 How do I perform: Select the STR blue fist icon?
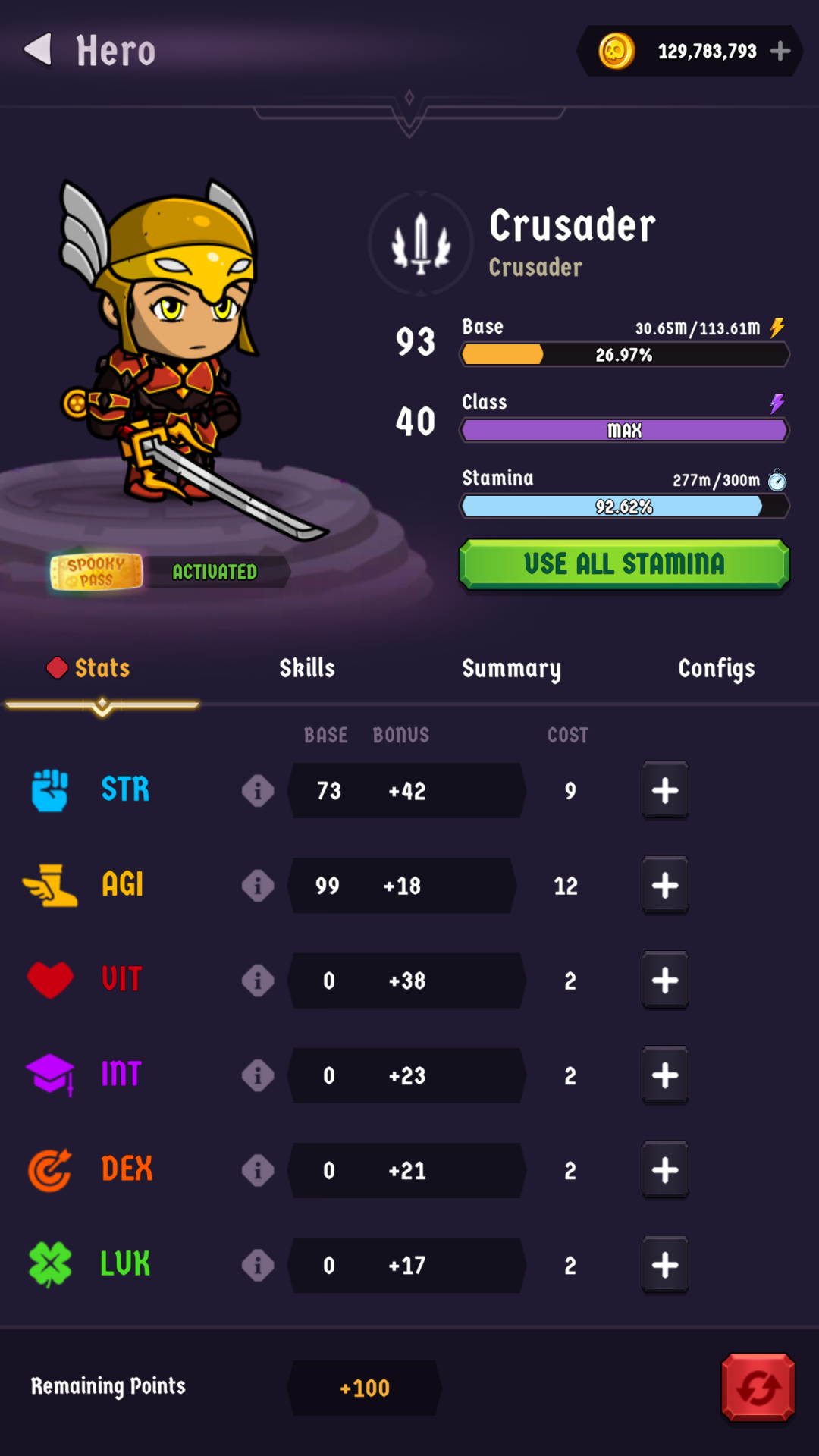pos(49,790)
